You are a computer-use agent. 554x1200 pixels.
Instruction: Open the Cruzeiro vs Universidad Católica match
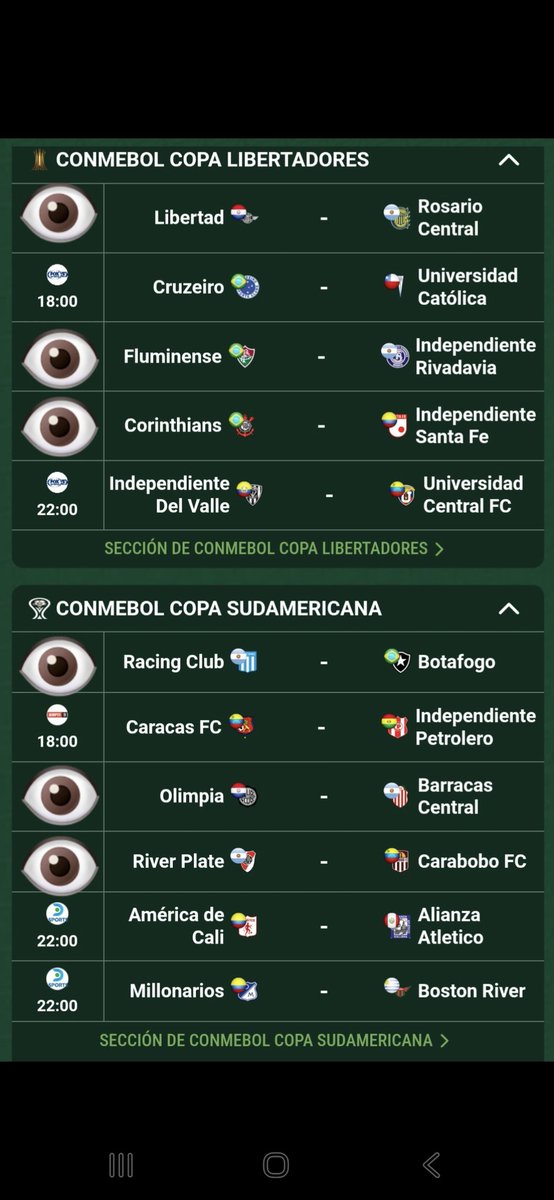pyautogui.click(x=277, y=287)
